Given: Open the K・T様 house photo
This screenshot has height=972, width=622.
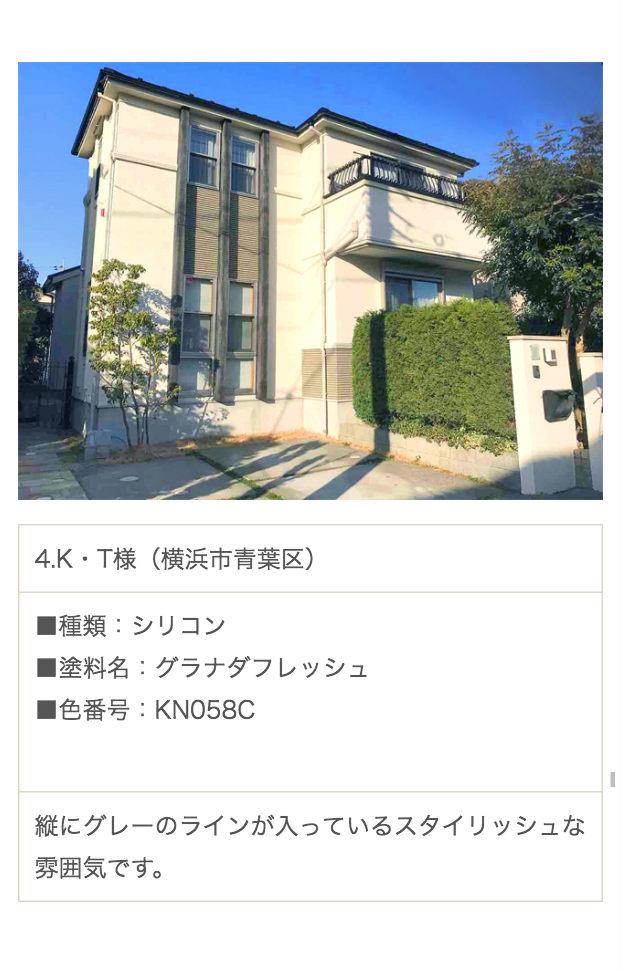Looking at the screenshot, I should tap(310, 281).
